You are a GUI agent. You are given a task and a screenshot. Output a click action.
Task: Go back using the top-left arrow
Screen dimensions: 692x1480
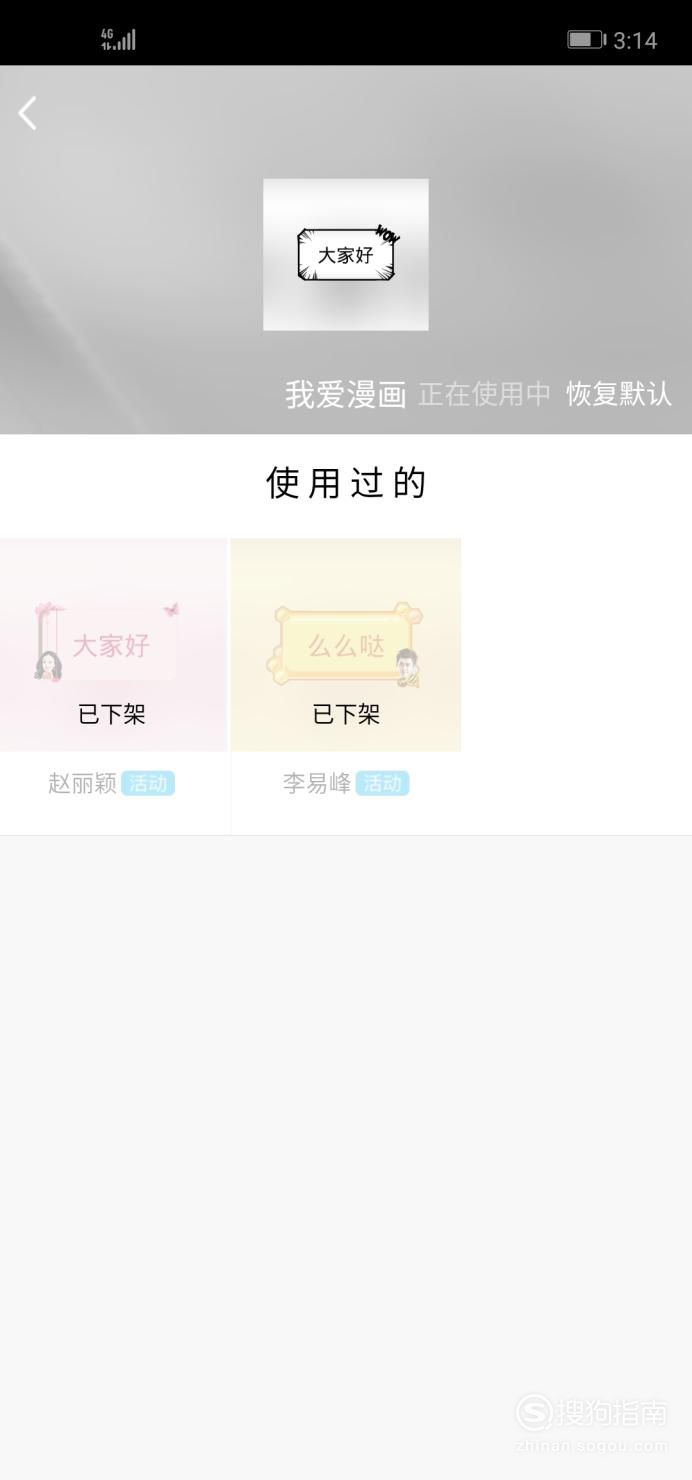28,113
